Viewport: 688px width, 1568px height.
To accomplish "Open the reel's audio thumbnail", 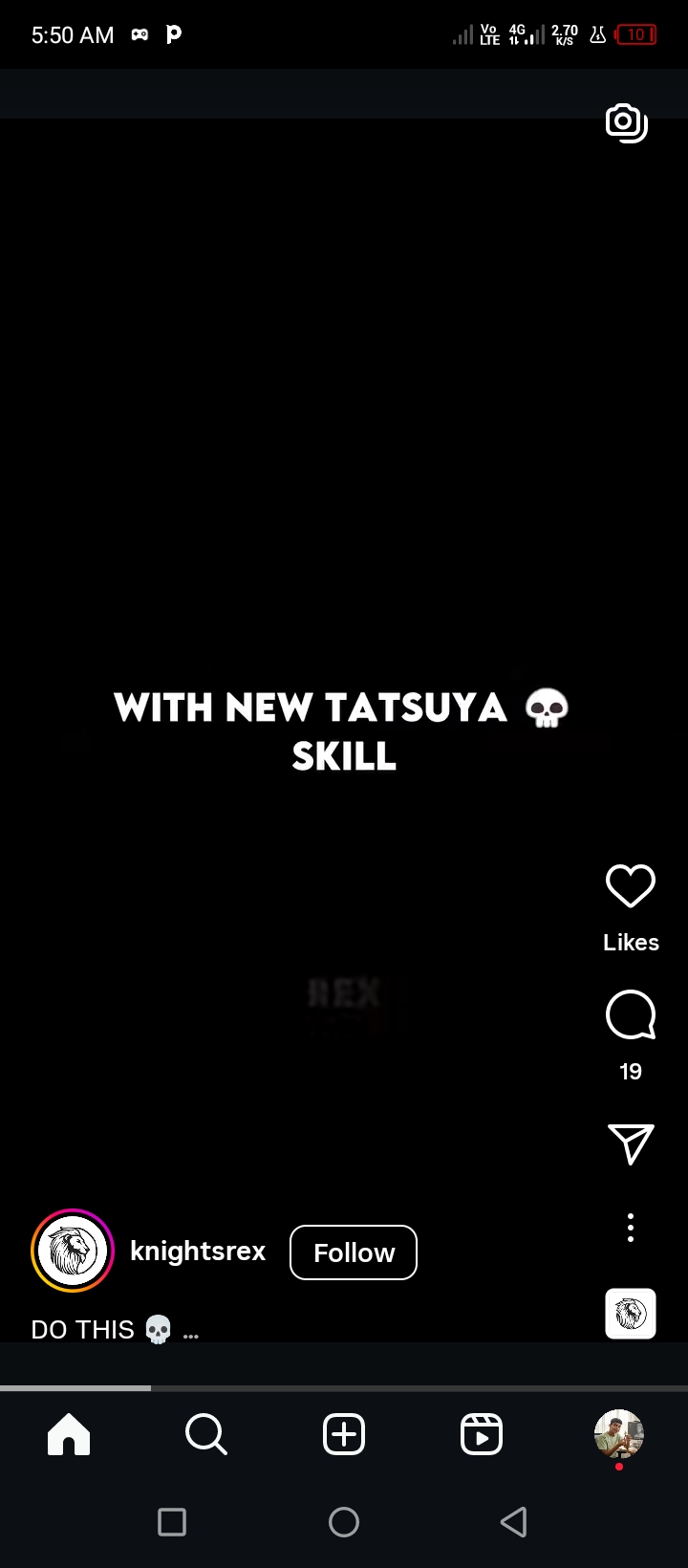I will coord(631,1314).
